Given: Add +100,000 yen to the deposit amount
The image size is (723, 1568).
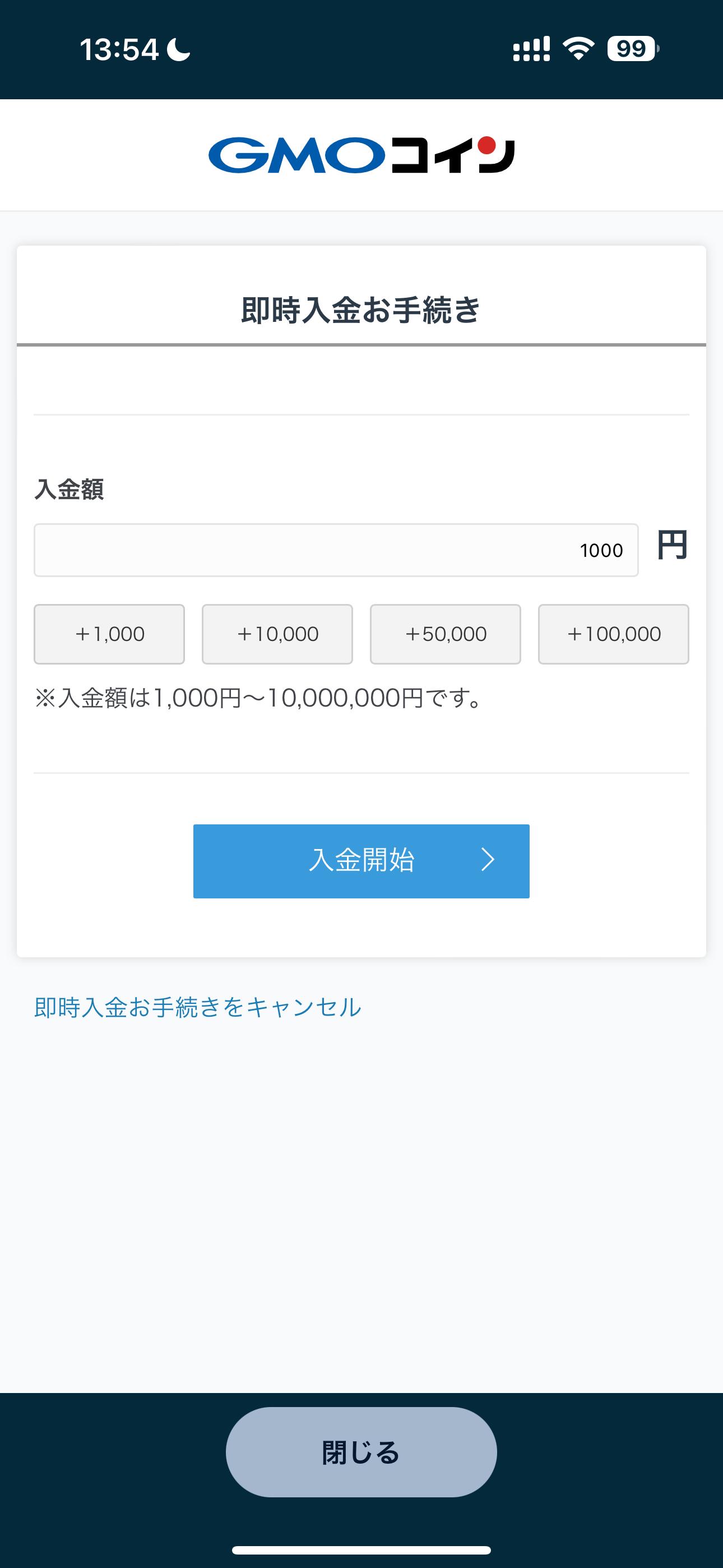Looking at the screenshot, I should [614, 634].
